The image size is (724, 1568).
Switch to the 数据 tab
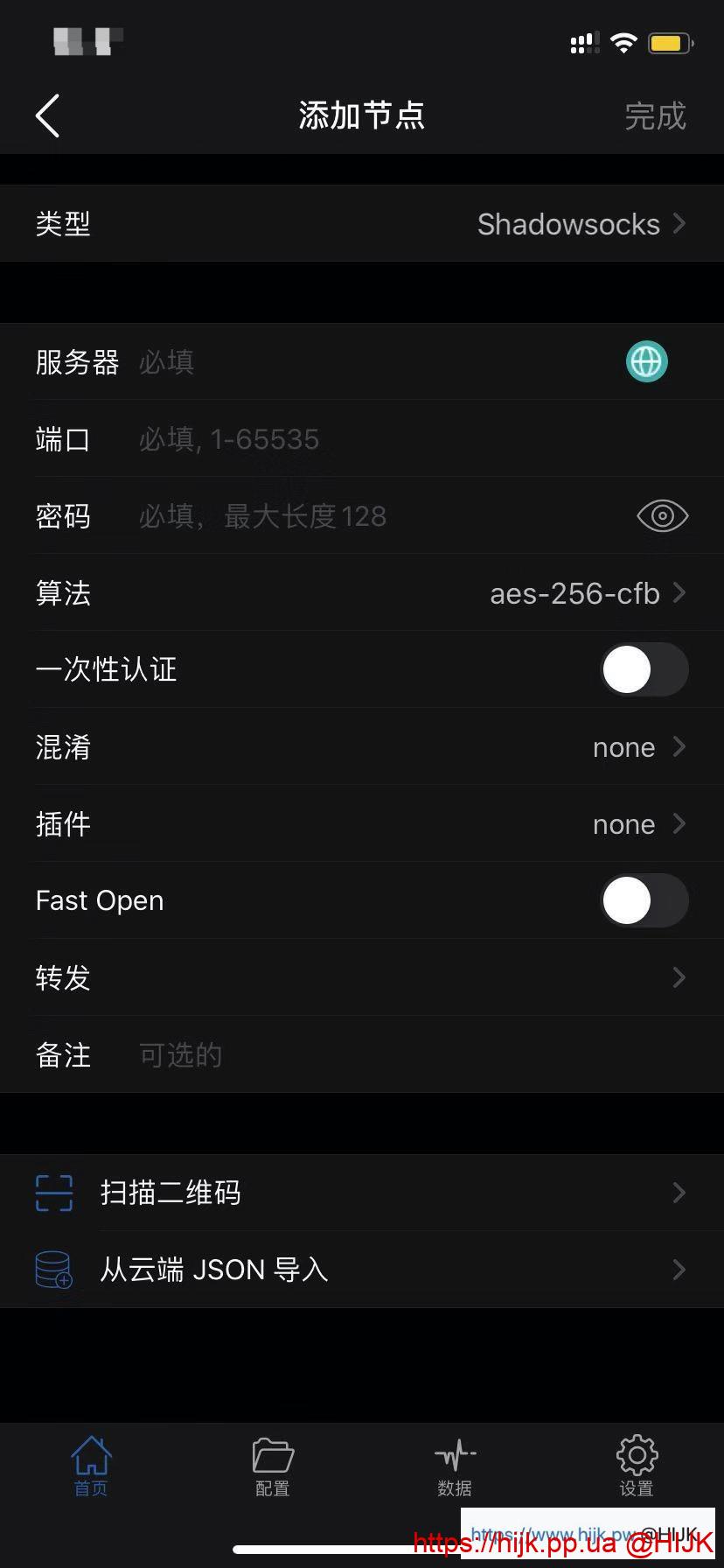pyautogui.click(x=455, y=1465)
